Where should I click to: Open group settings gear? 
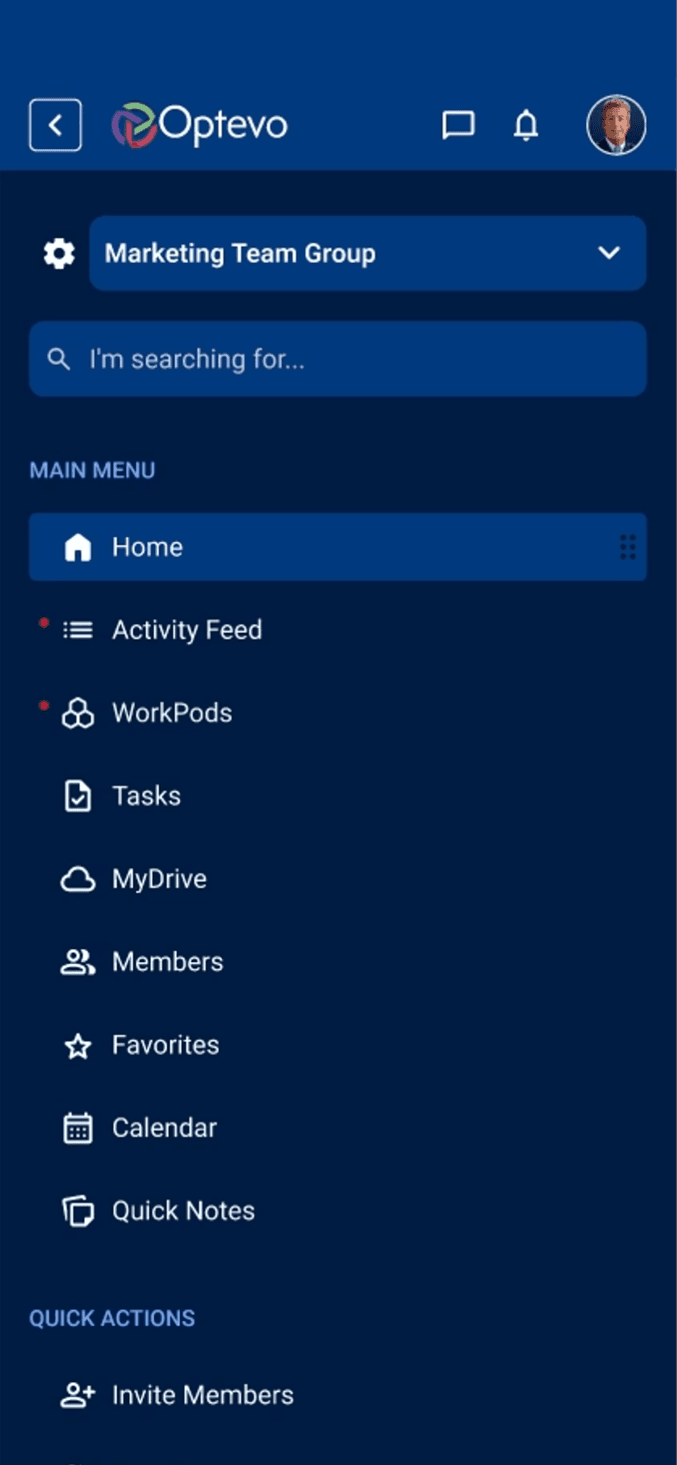59,254
